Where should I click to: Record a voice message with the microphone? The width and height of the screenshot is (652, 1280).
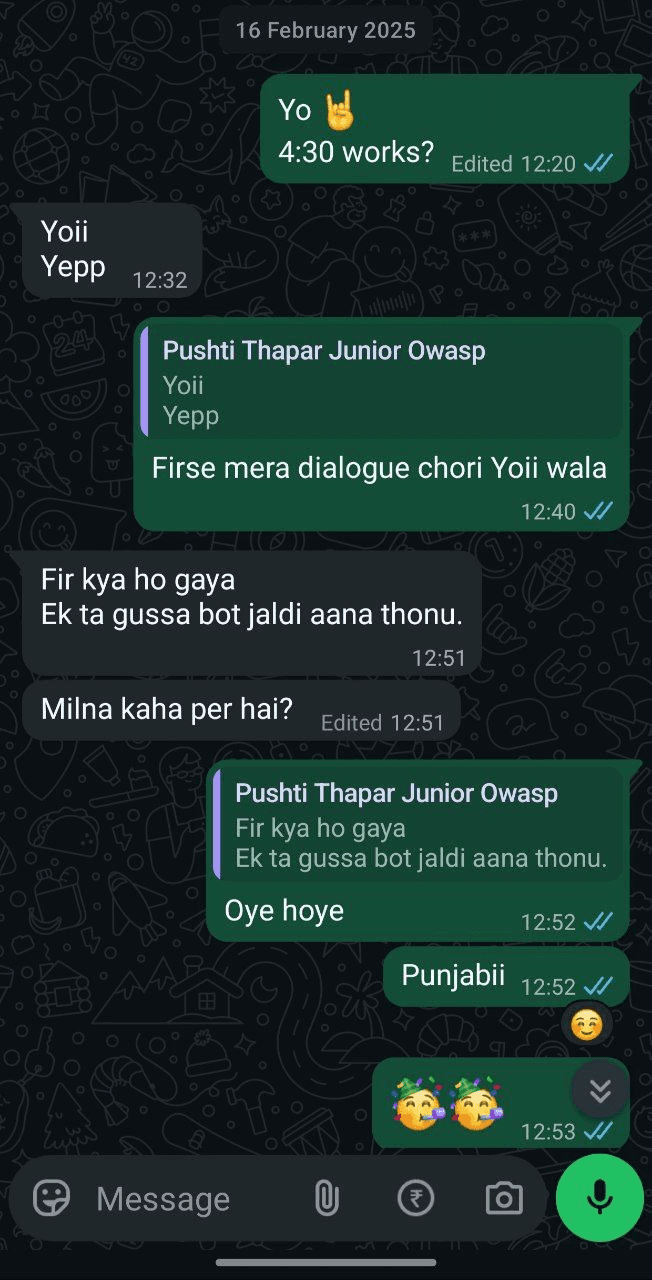600,1195
